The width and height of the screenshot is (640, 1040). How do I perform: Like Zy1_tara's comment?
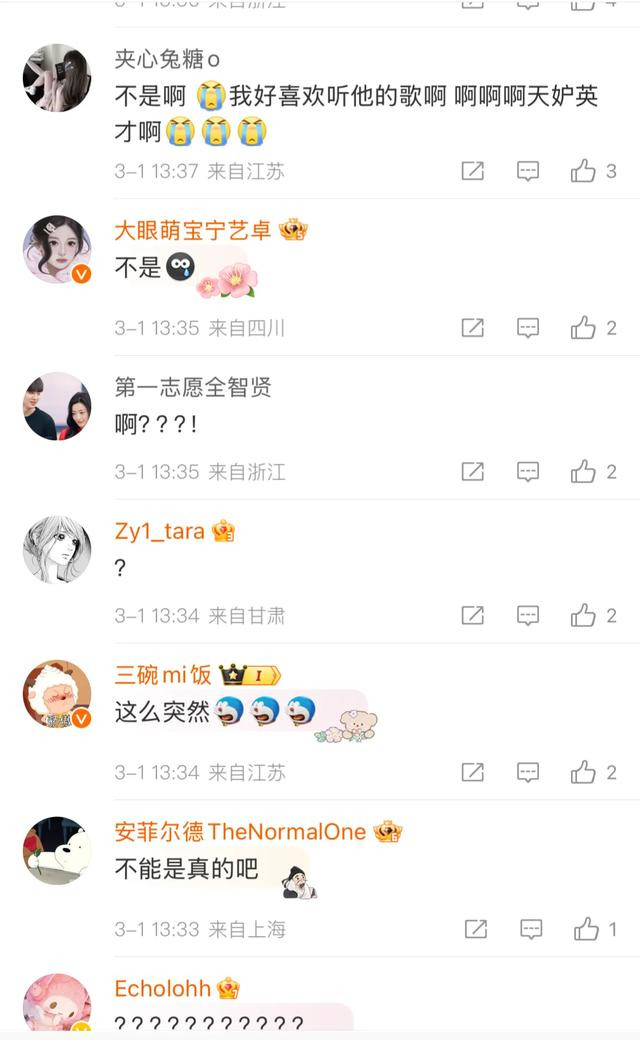tap(584, 615)
